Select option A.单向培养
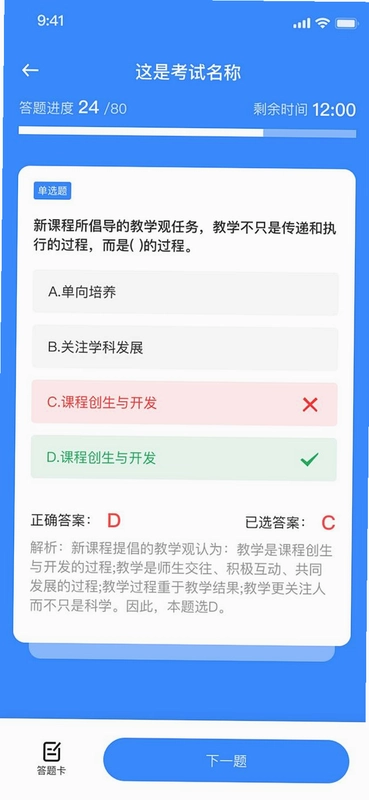The height and width of the screenshot is (800, 369). pos(185,292)
